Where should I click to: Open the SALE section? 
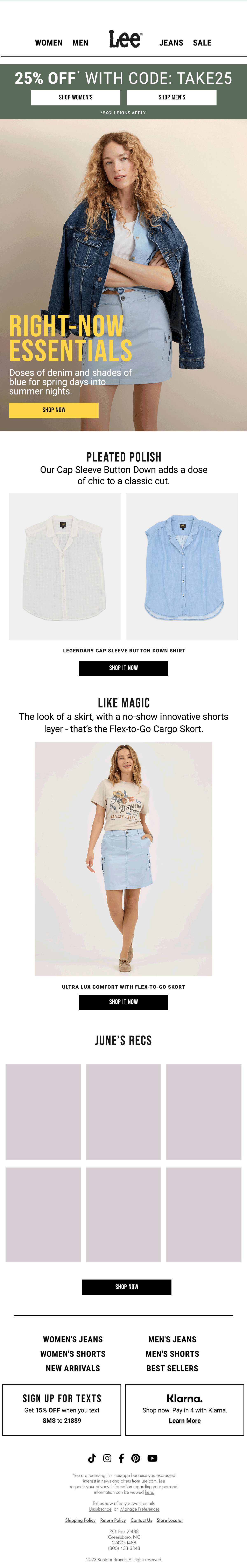pos(202,43)
